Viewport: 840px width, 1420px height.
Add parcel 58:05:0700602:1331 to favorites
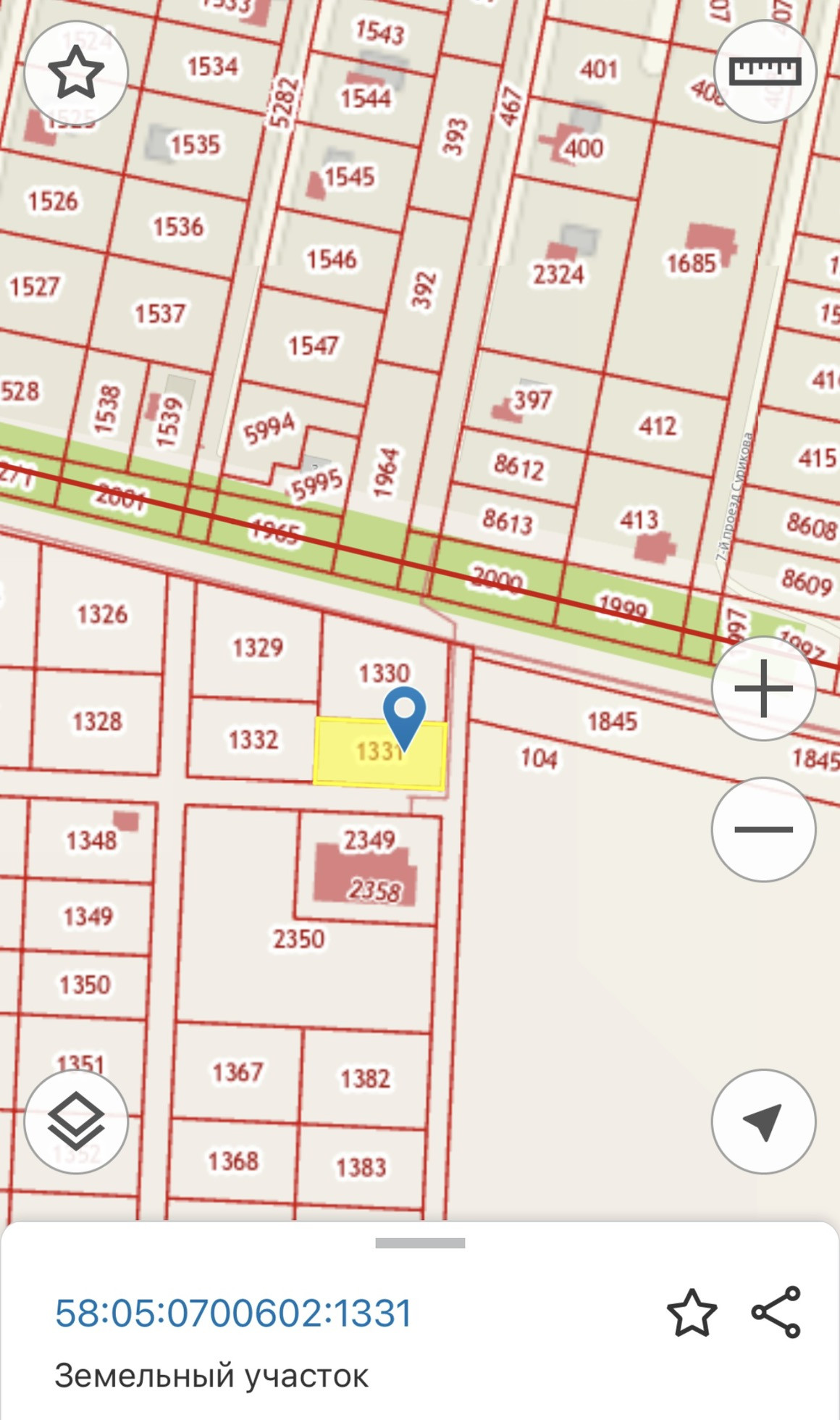click(x=692, y=1313)
